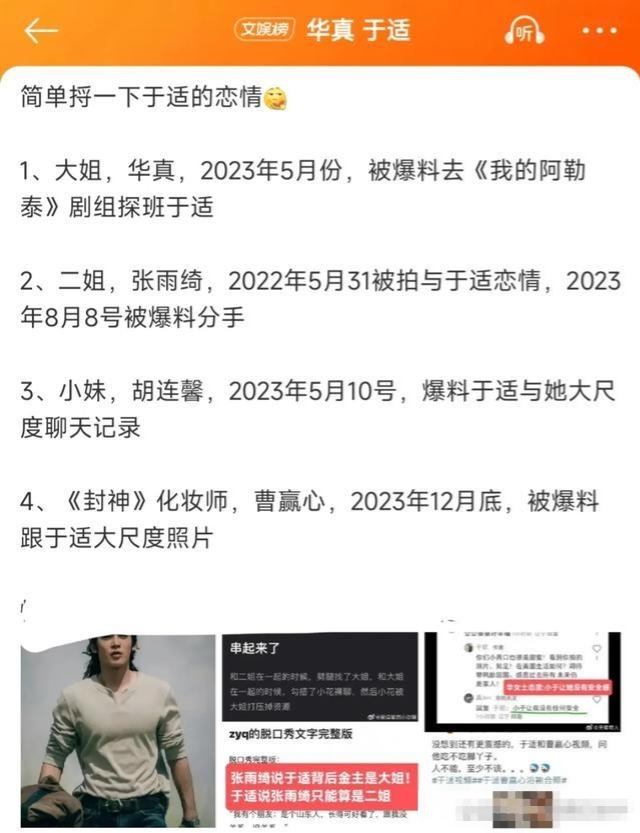Tap the 听 listen headphone icon
The image size is (640, 833).
[x=525, y=31]
